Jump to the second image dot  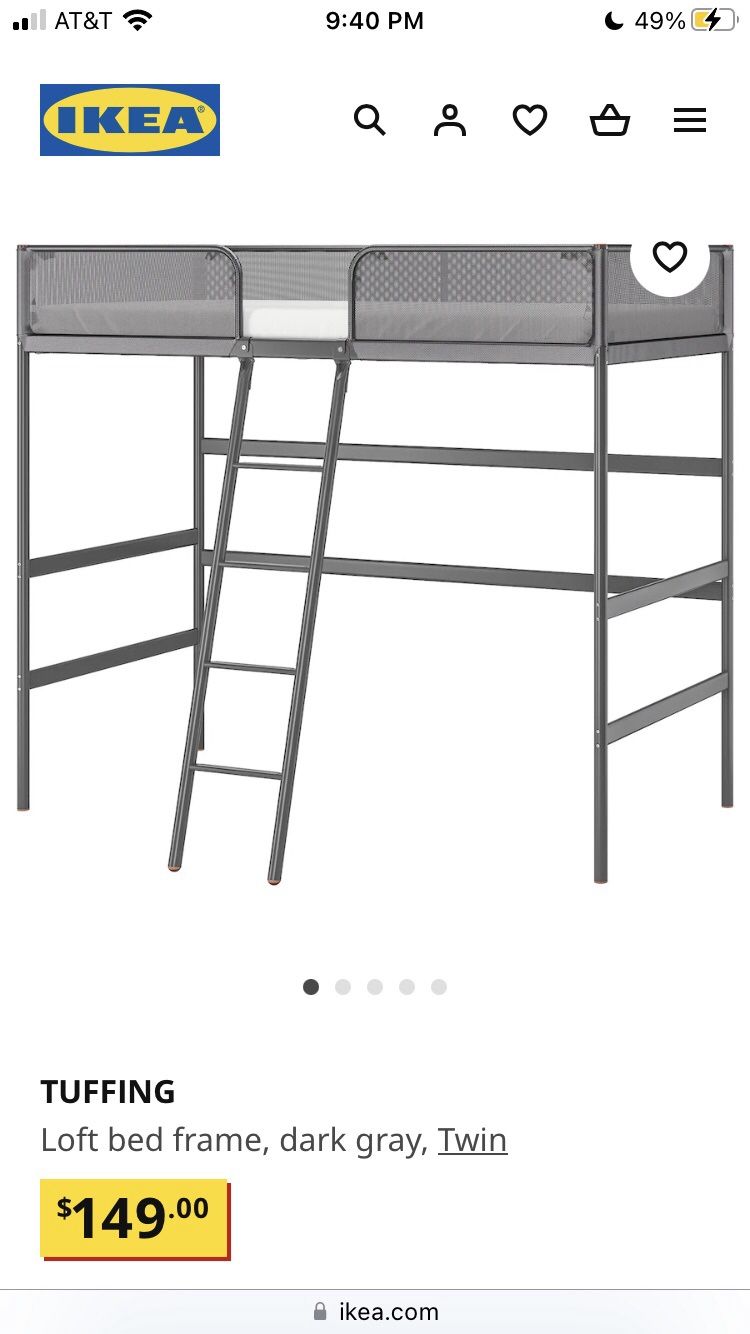coord(343,987)
